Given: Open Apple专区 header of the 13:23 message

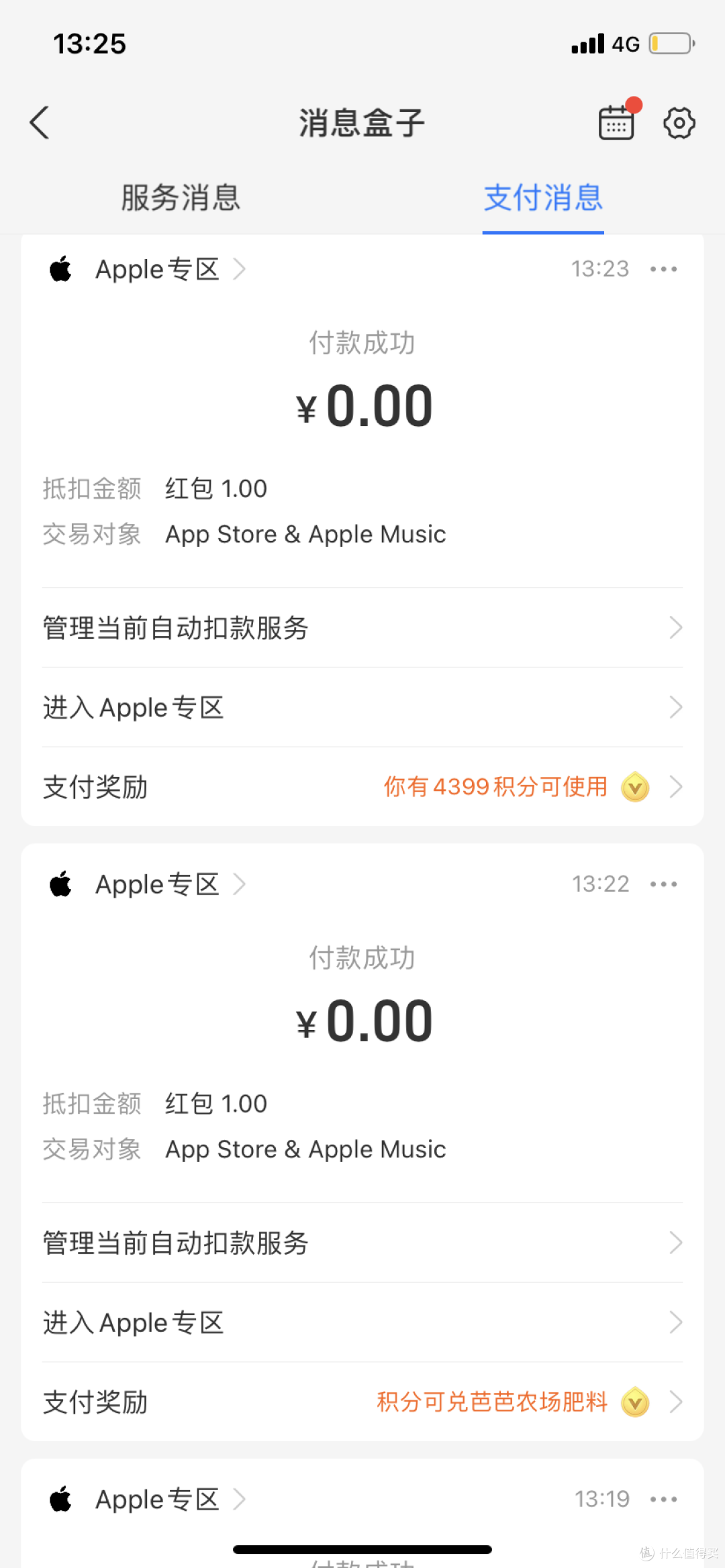Looking at the screenshot, I should coord(158,269).
